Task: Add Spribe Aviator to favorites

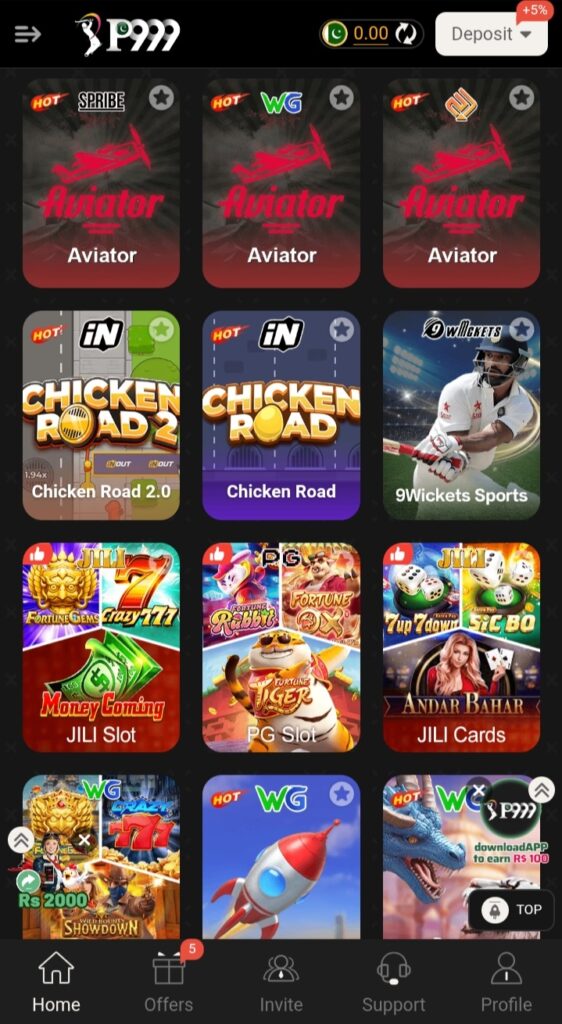Action: (x=161, y=98)
